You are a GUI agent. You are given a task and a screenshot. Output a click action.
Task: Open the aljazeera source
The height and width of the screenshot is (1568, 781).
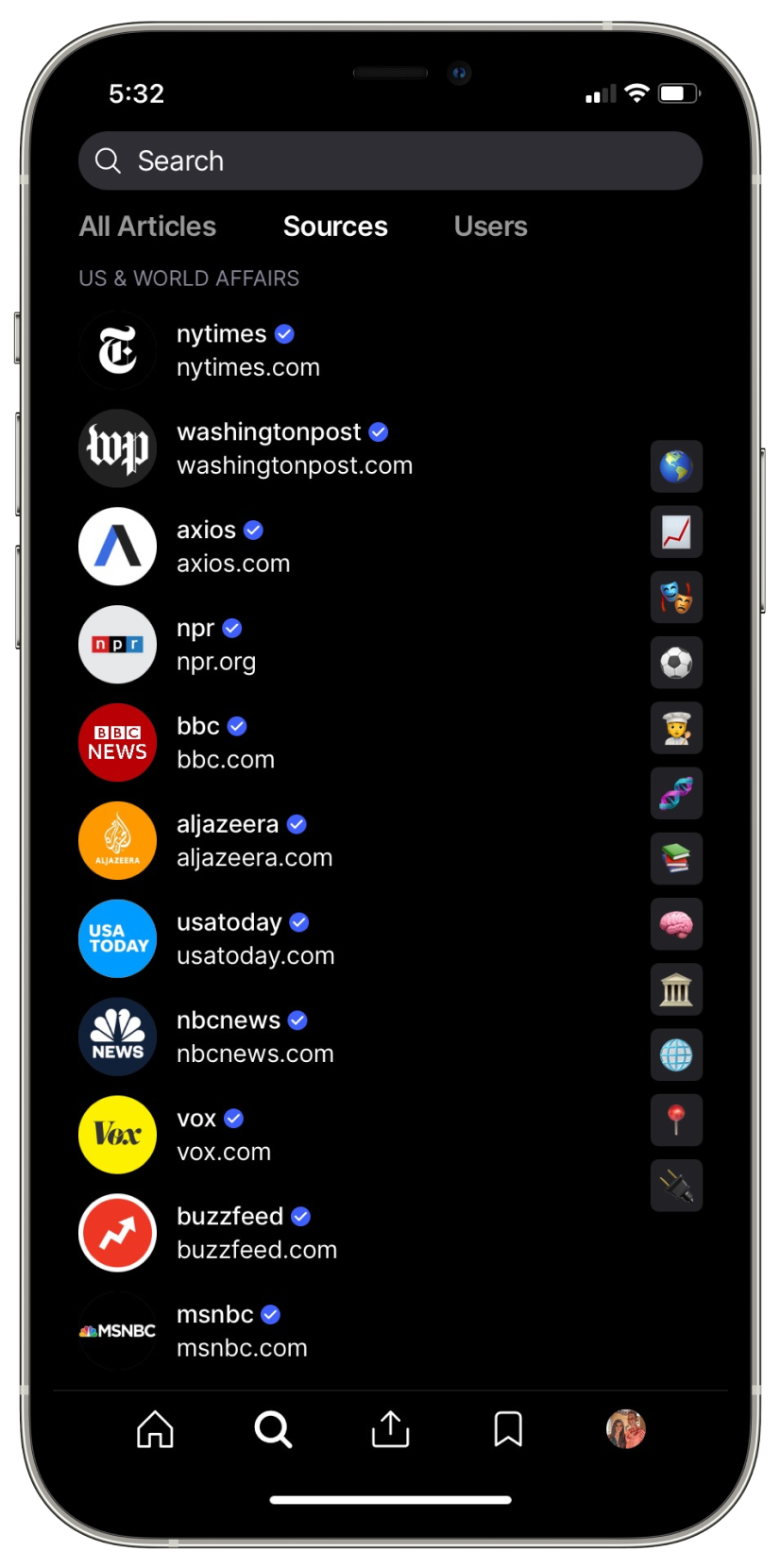[x=254, y=841]
